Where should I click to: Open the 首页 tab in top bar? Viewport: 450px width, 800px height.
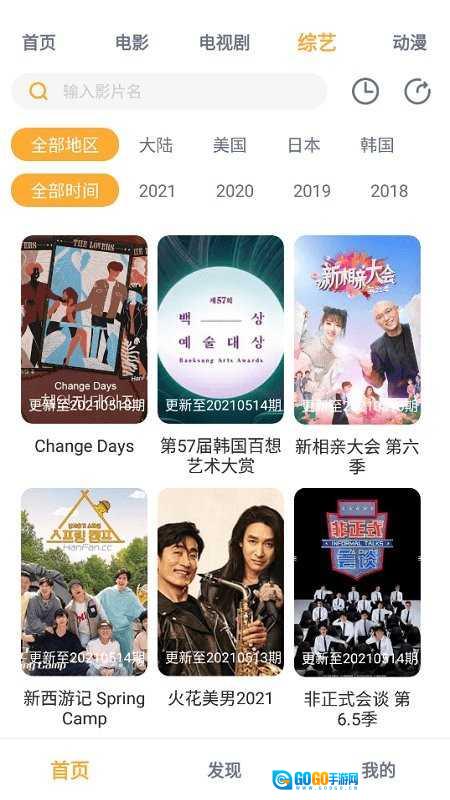pos(39,42)
